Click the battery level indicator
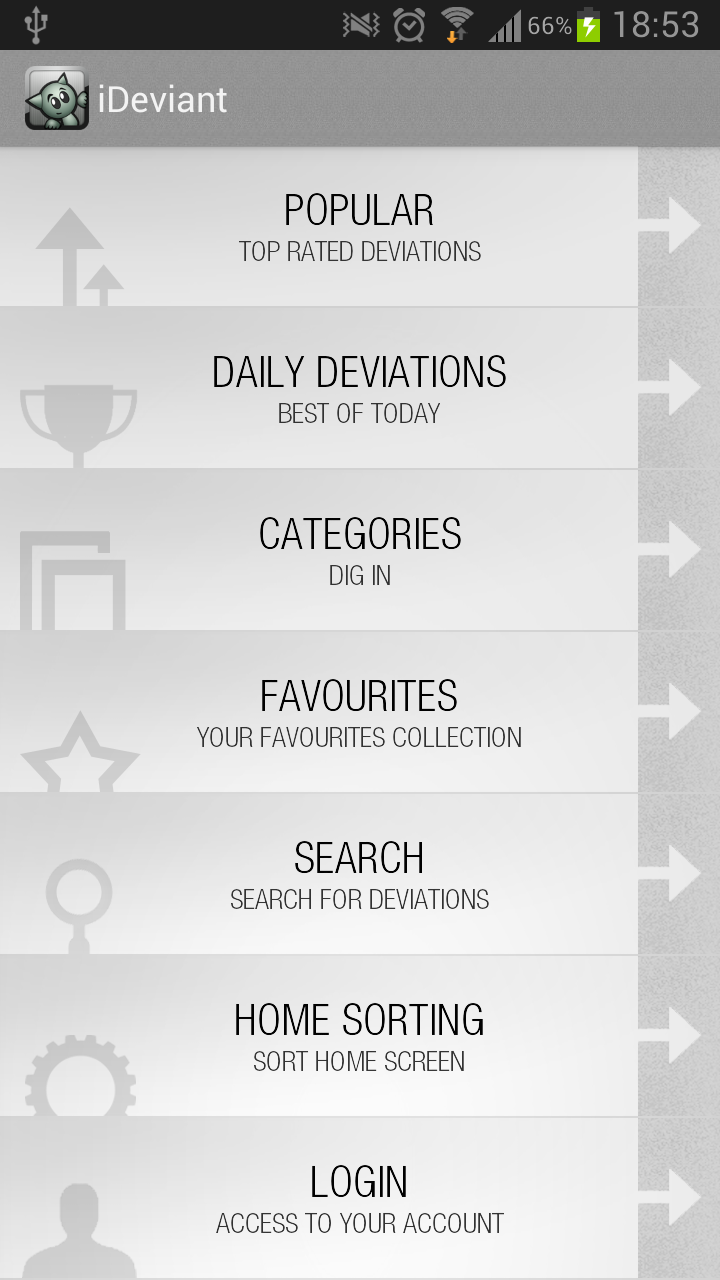This screenshot has width=720, height=1280. point(588,25)
